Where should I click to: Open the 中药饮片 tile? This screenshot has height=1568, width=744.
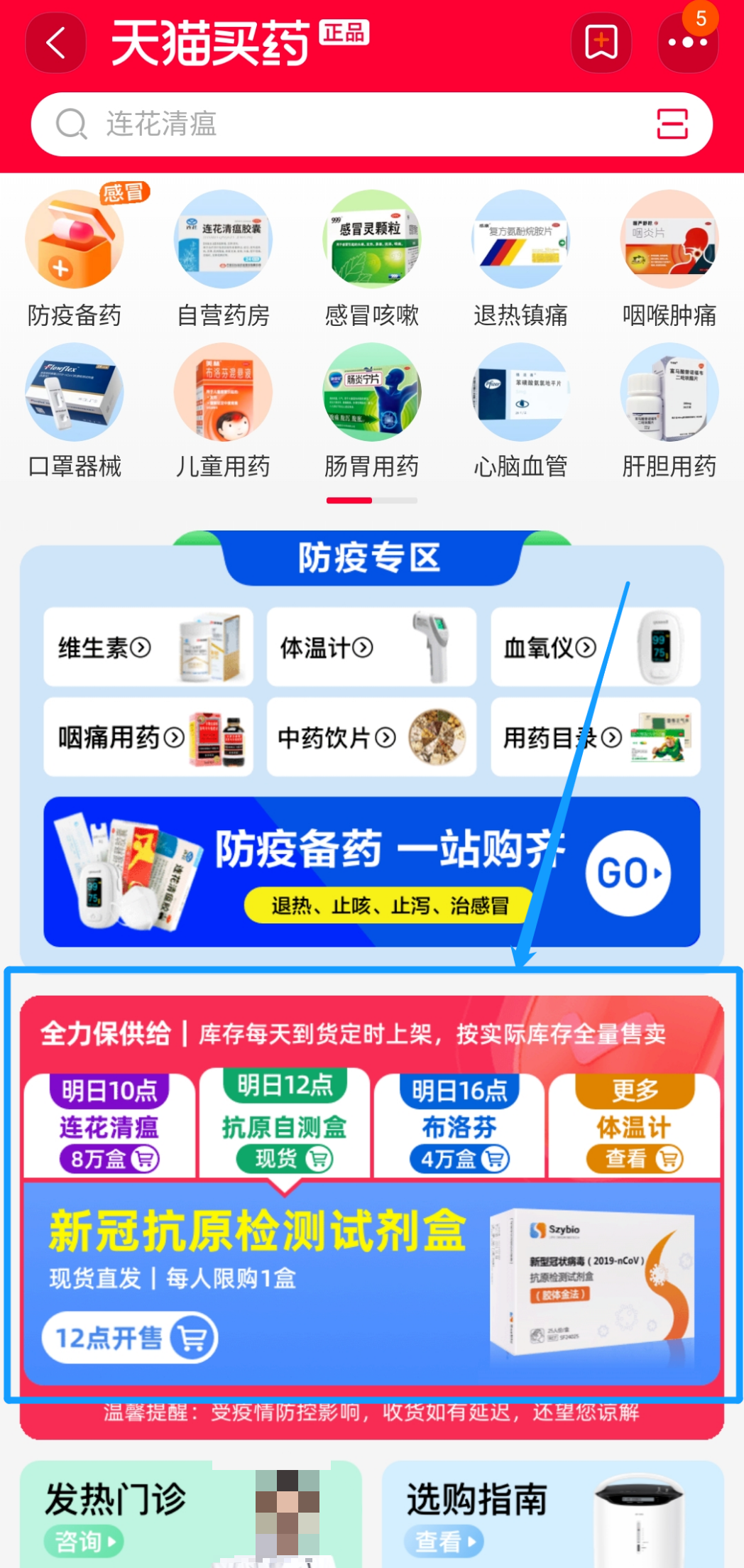371,737
